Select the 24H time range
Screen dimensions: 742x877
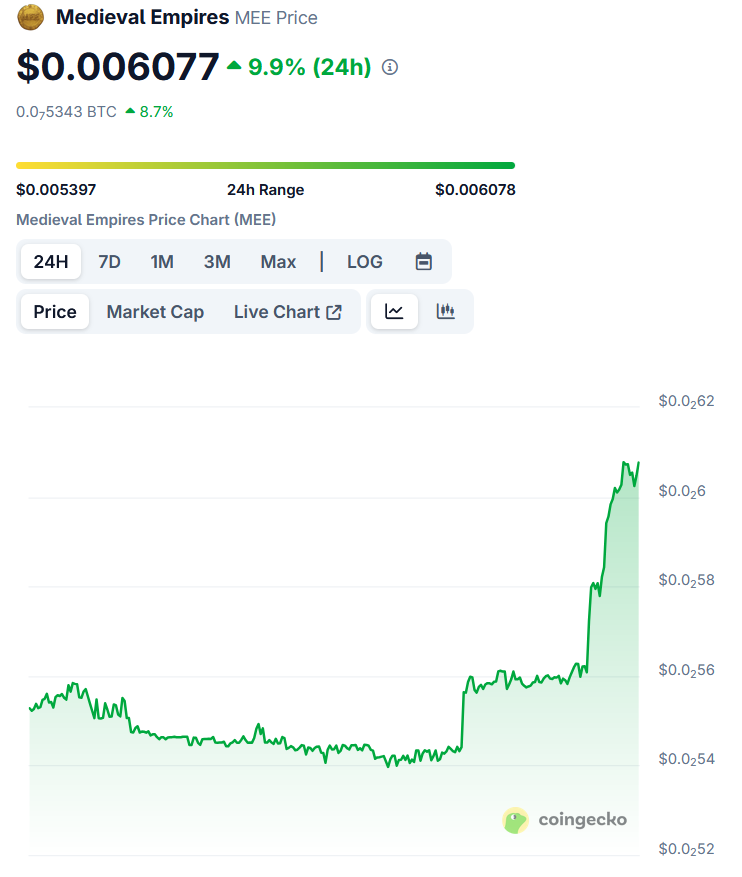click(x=51, y=262)
